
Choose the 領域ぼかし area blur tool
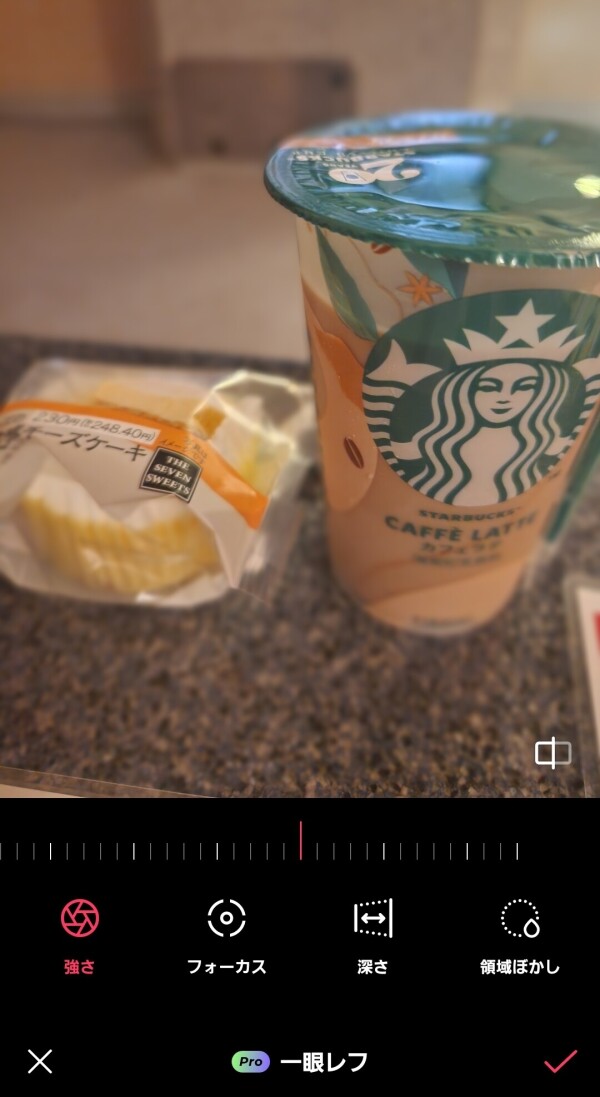(x=519, y=935)
